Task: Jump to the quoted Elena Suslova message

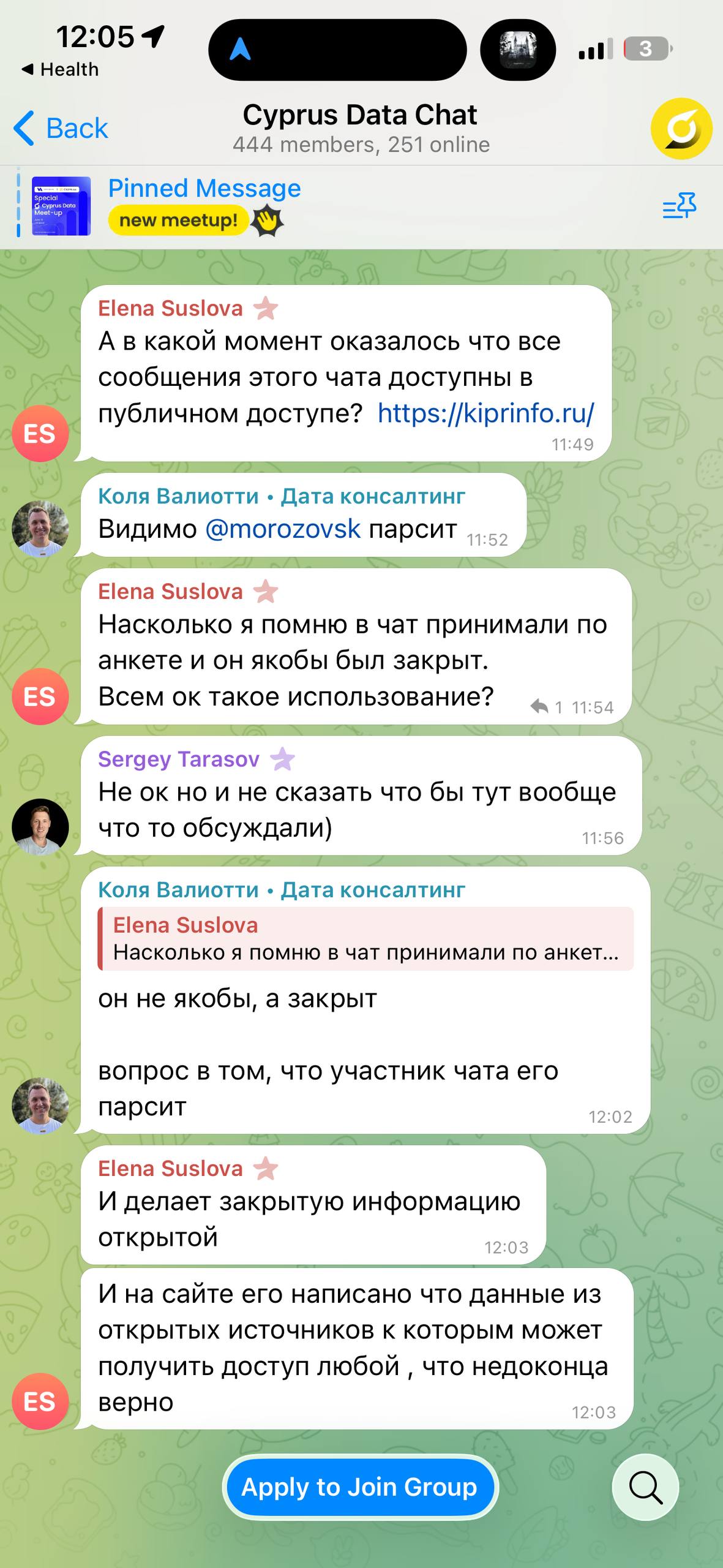Action: coord(365,939)
